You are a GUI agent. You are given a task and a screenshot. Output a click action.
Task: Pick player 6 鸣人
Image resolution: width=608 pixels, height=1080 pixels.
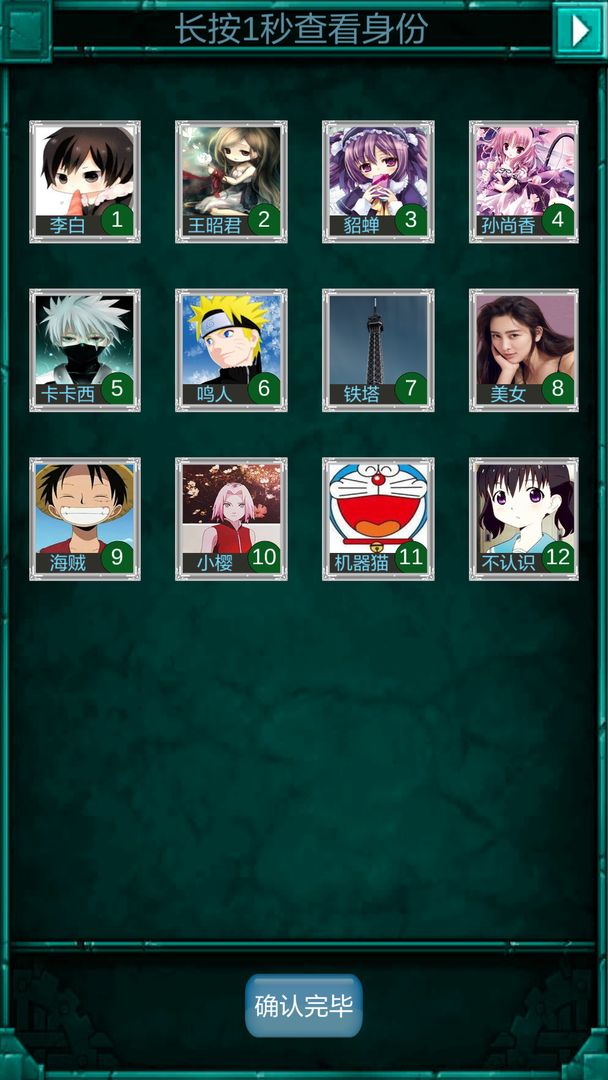coord(231,350)
